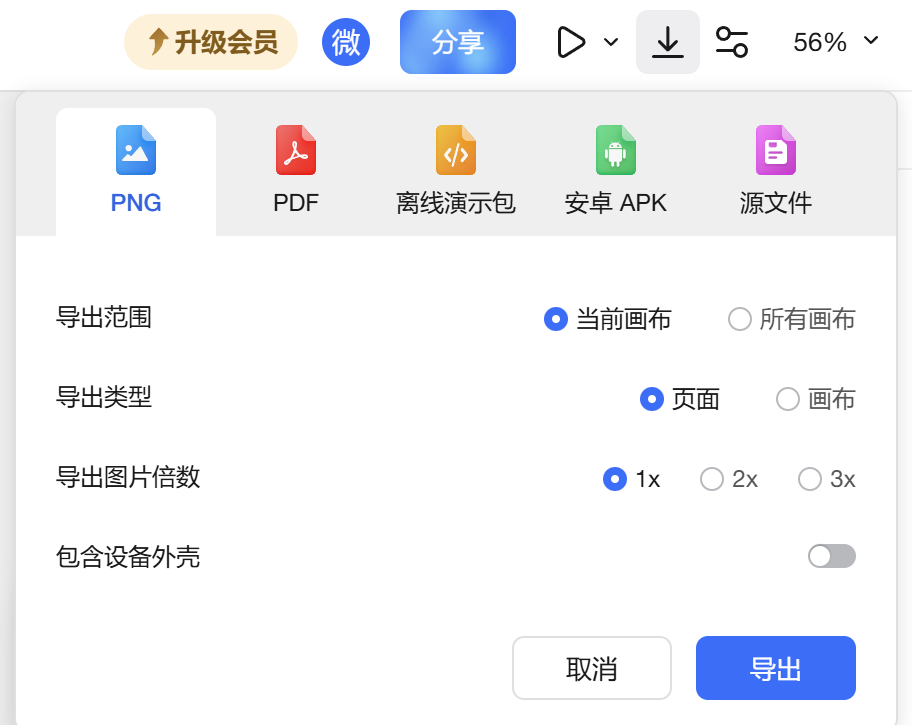This screenshot has height=725, width=912.
Task: Expand the play options dropdown arrow
Action: tap(611, 42)
